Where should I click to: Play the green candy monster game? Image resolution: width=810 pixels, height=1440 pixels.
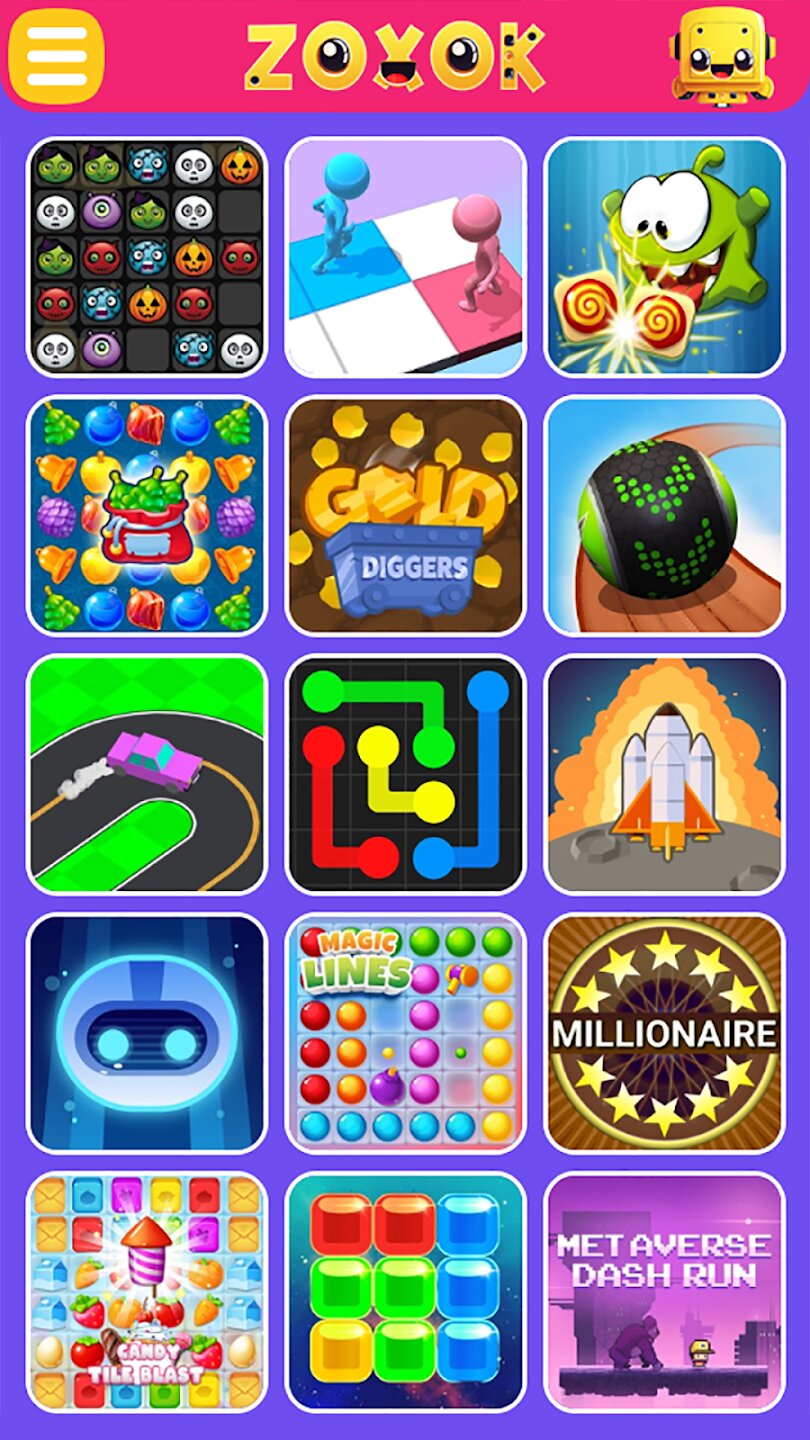point(664,257)
